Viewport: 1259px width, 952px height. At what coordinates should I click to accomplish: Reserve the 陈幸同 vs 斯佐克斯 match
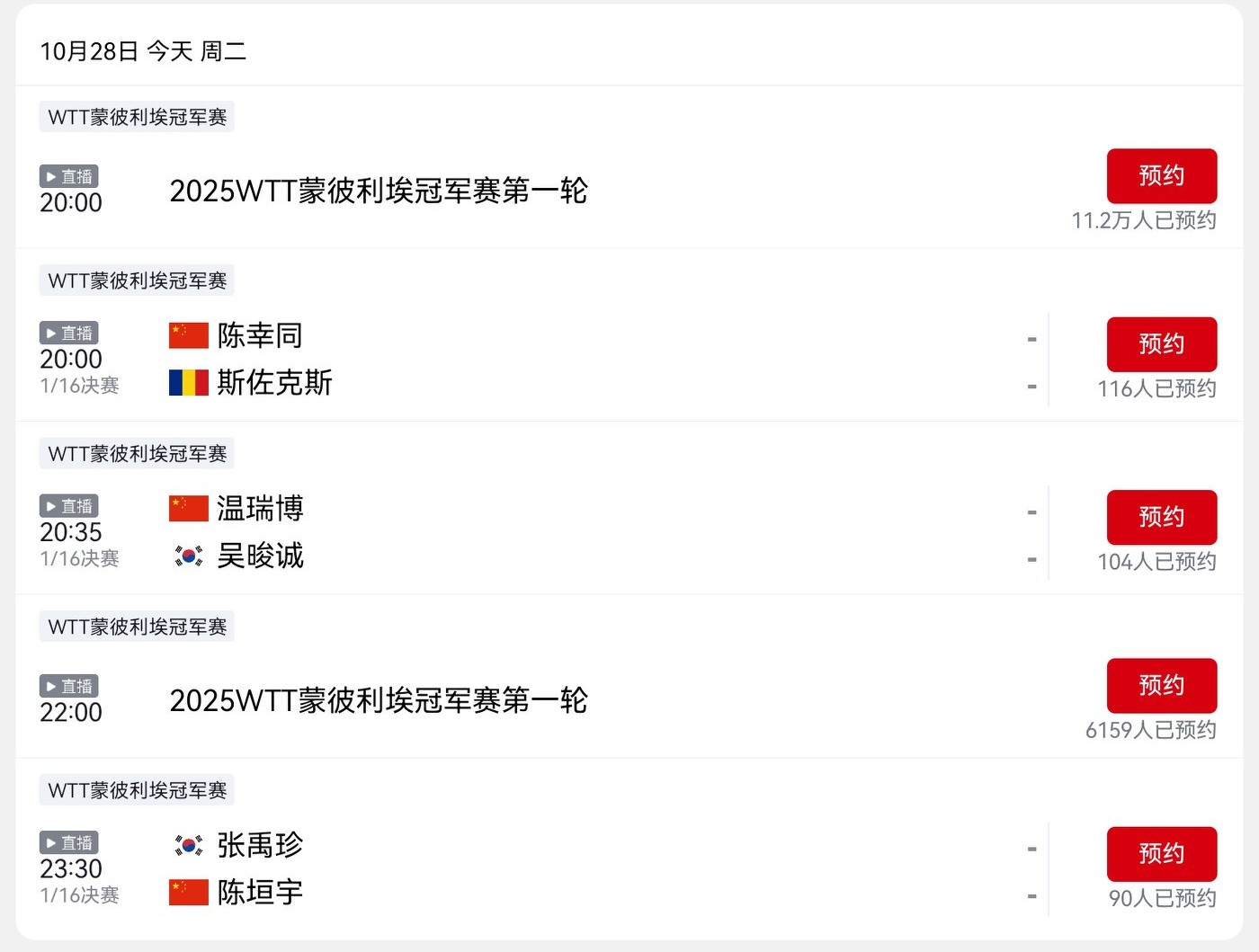pos(1161,344)
